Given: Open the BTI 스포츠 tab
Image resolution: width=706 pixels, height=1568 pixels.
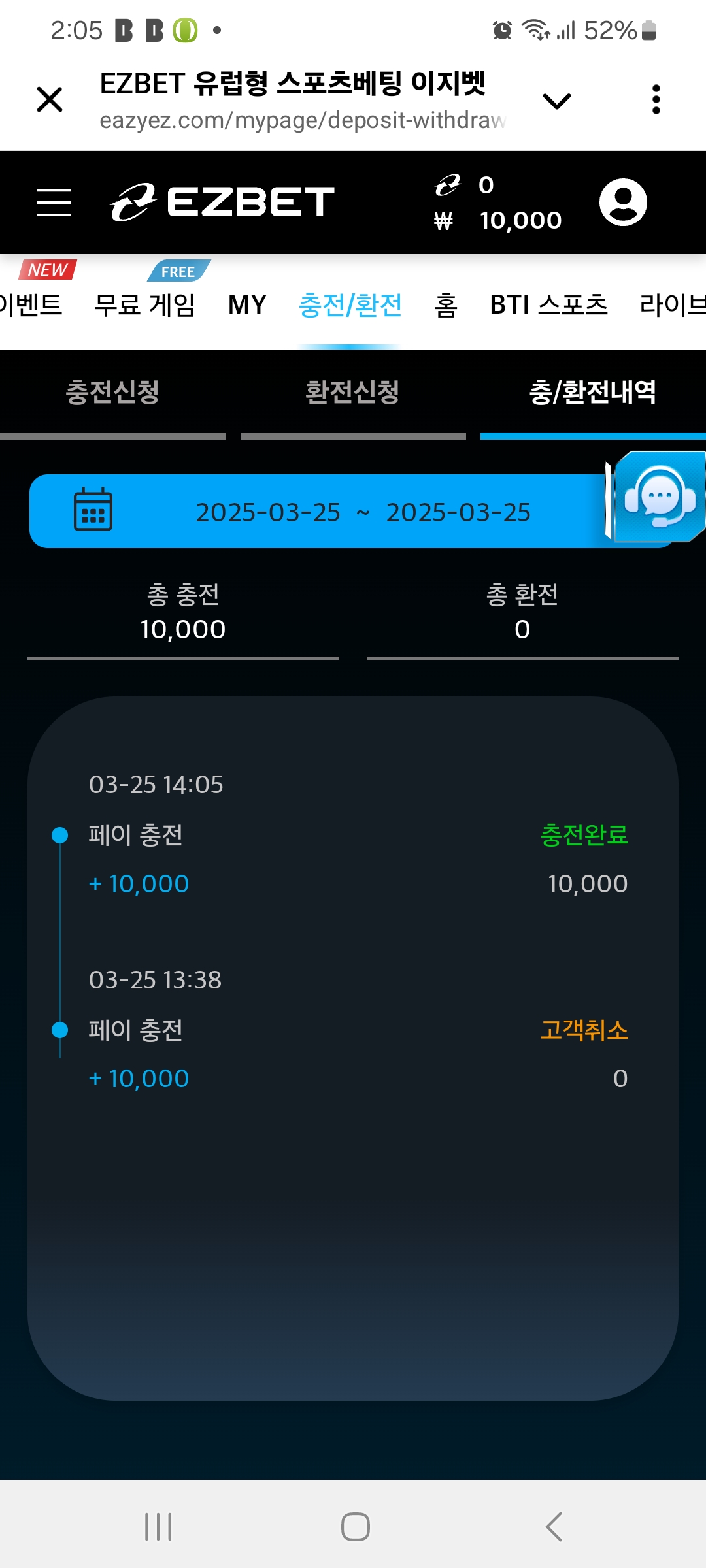Looking at the screenshot, I should (x=548, y=304).
